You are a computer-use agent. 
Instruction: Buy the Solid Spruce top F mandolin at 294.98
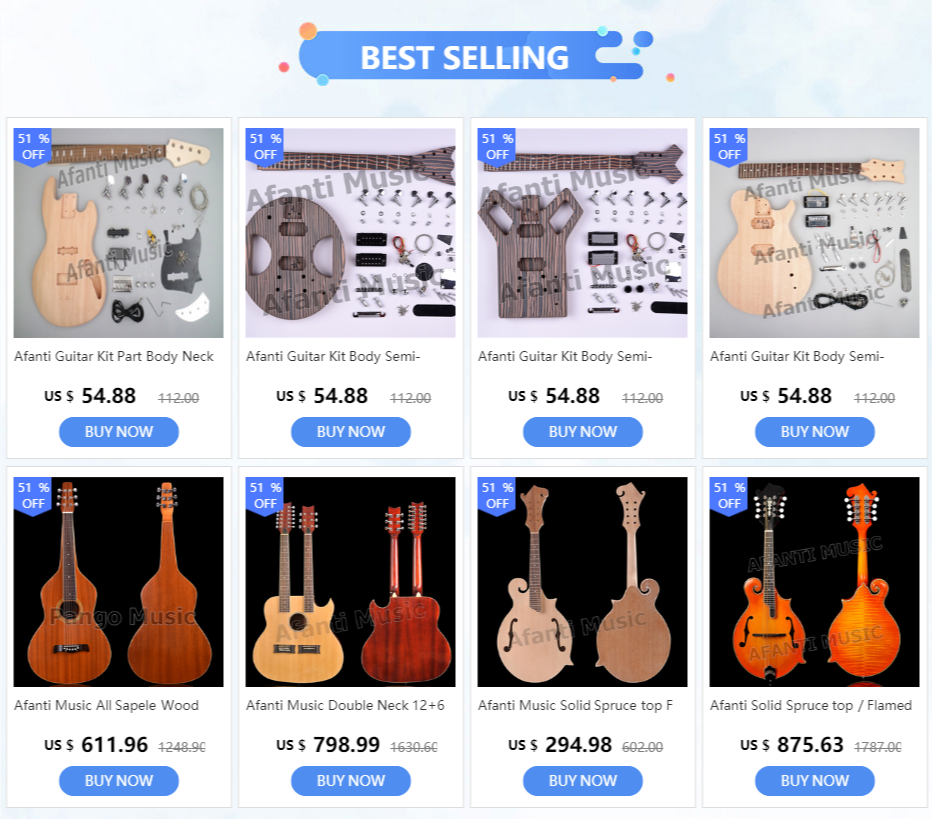pos(582,781)
